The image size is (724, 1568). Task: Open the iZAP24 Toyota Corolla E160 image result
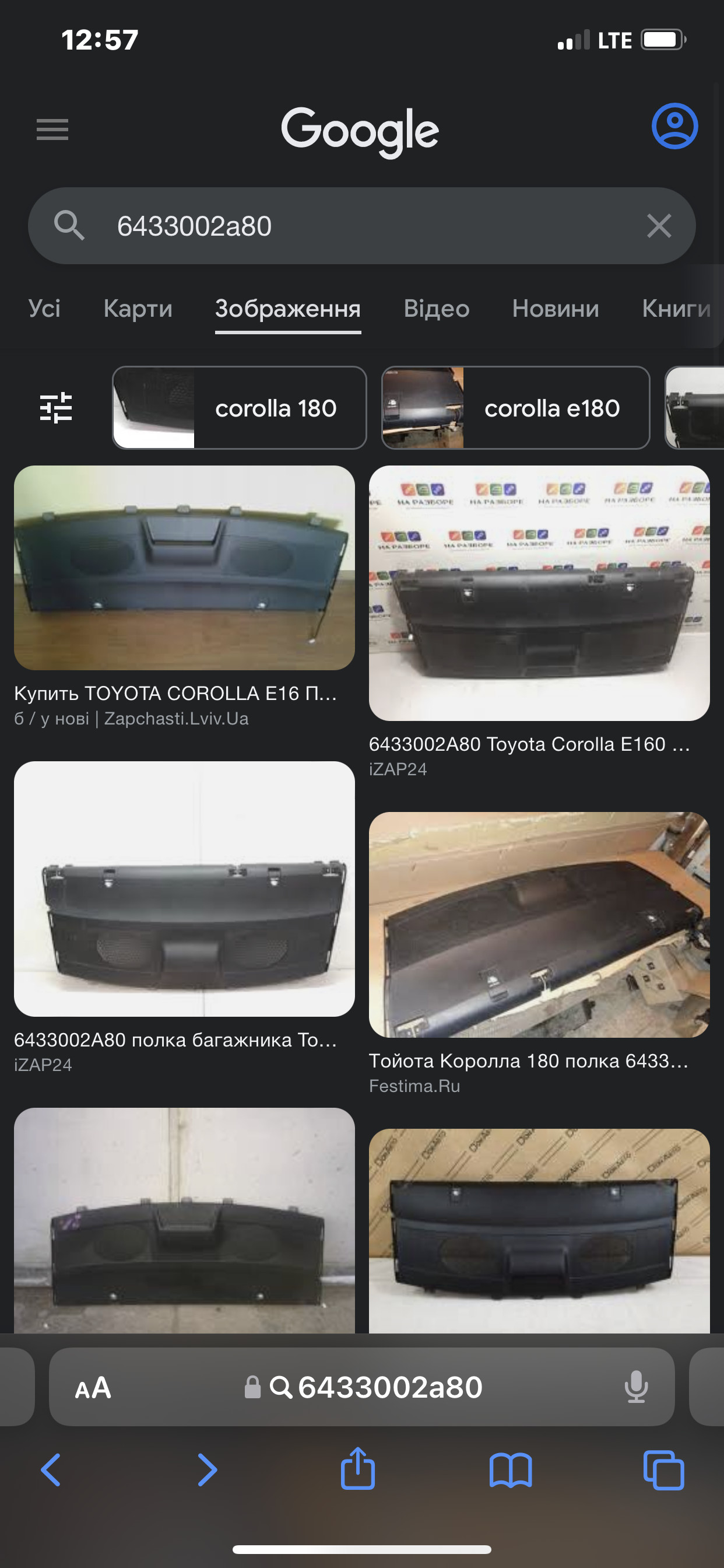pos(539,593)
